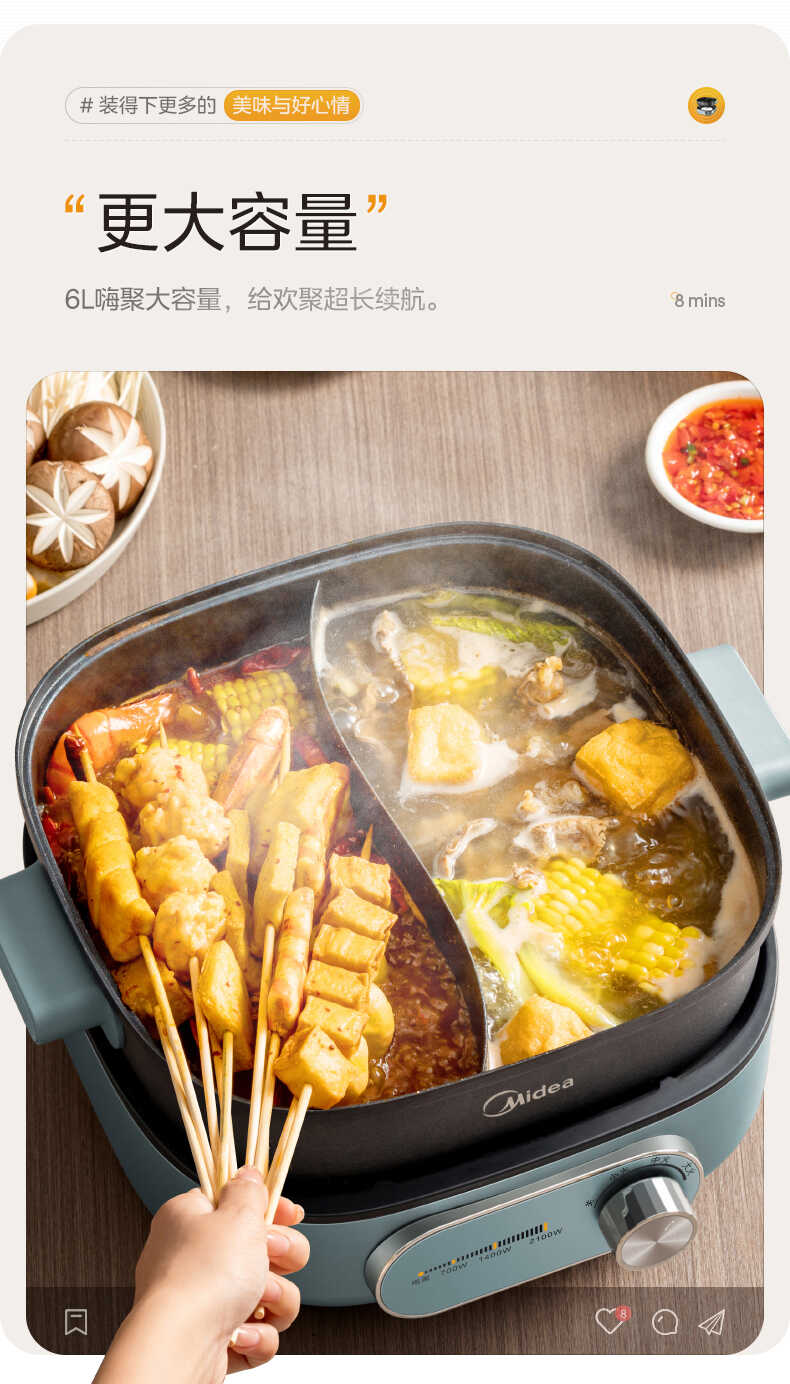
Task: Share via the paper plane icon
Action: pos(713,1322)
